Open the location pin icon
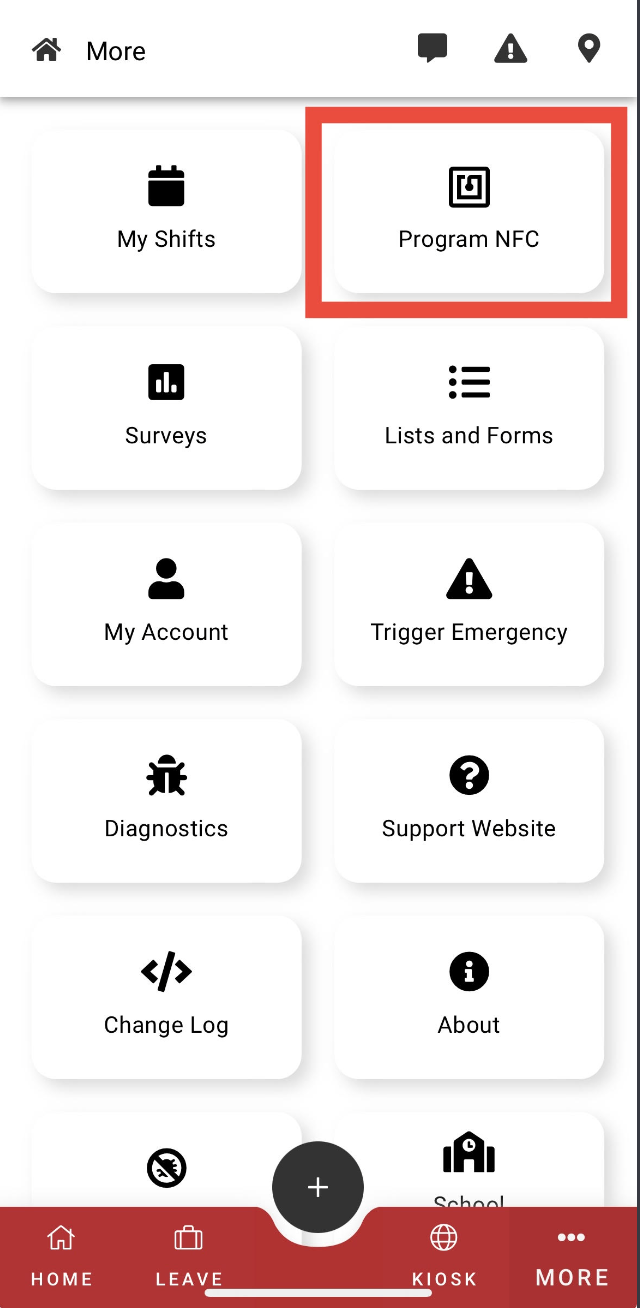640x1308 pixels. [589, 48]
